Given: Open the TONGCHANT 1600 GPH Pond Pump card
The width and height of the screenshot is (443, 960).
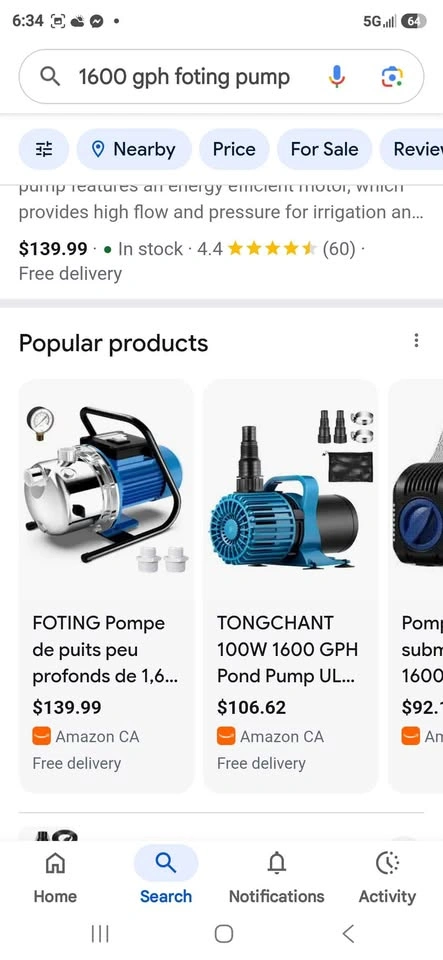Looking at the screenshot, I should coord(291,586).
